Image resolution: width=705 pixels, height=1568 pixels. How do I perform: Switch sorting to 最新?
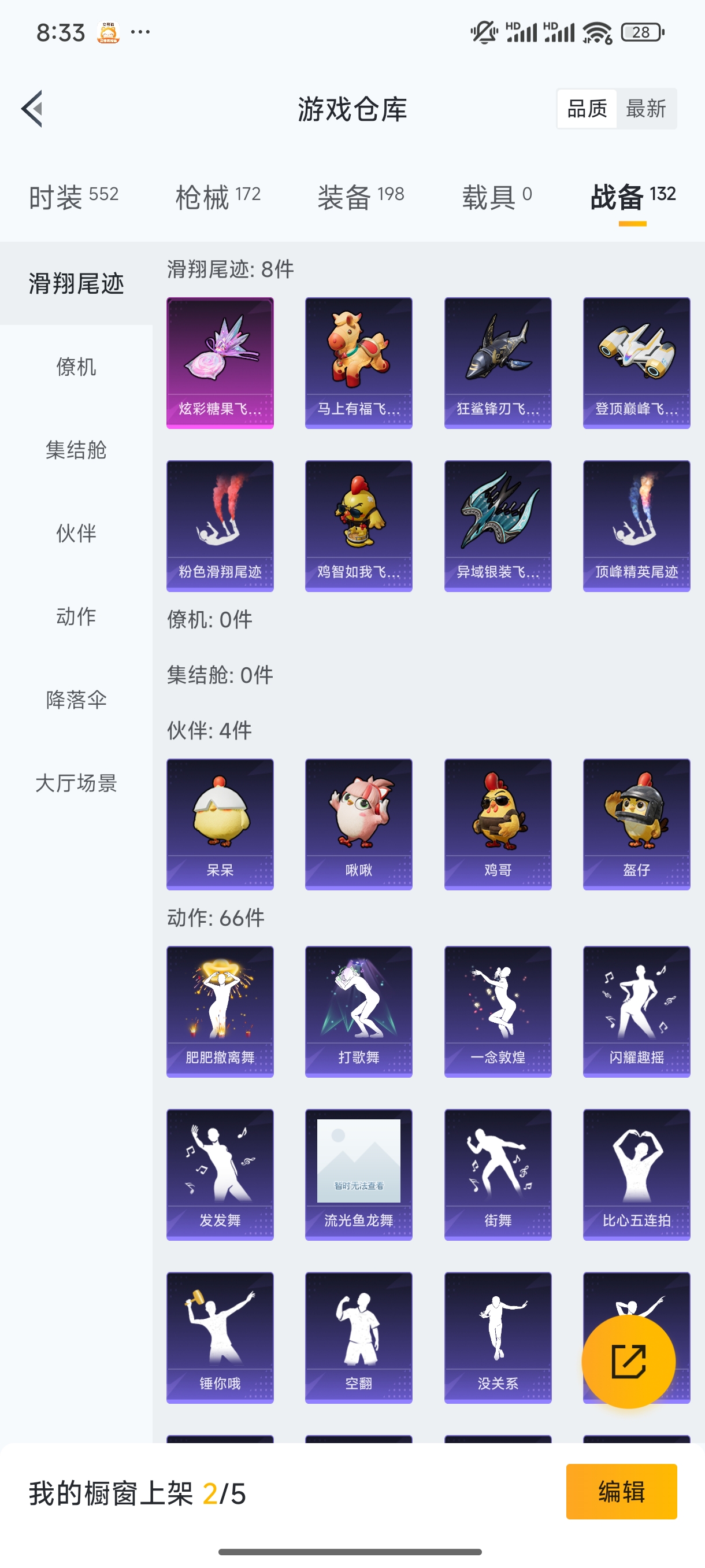click(x=647, y=108)
